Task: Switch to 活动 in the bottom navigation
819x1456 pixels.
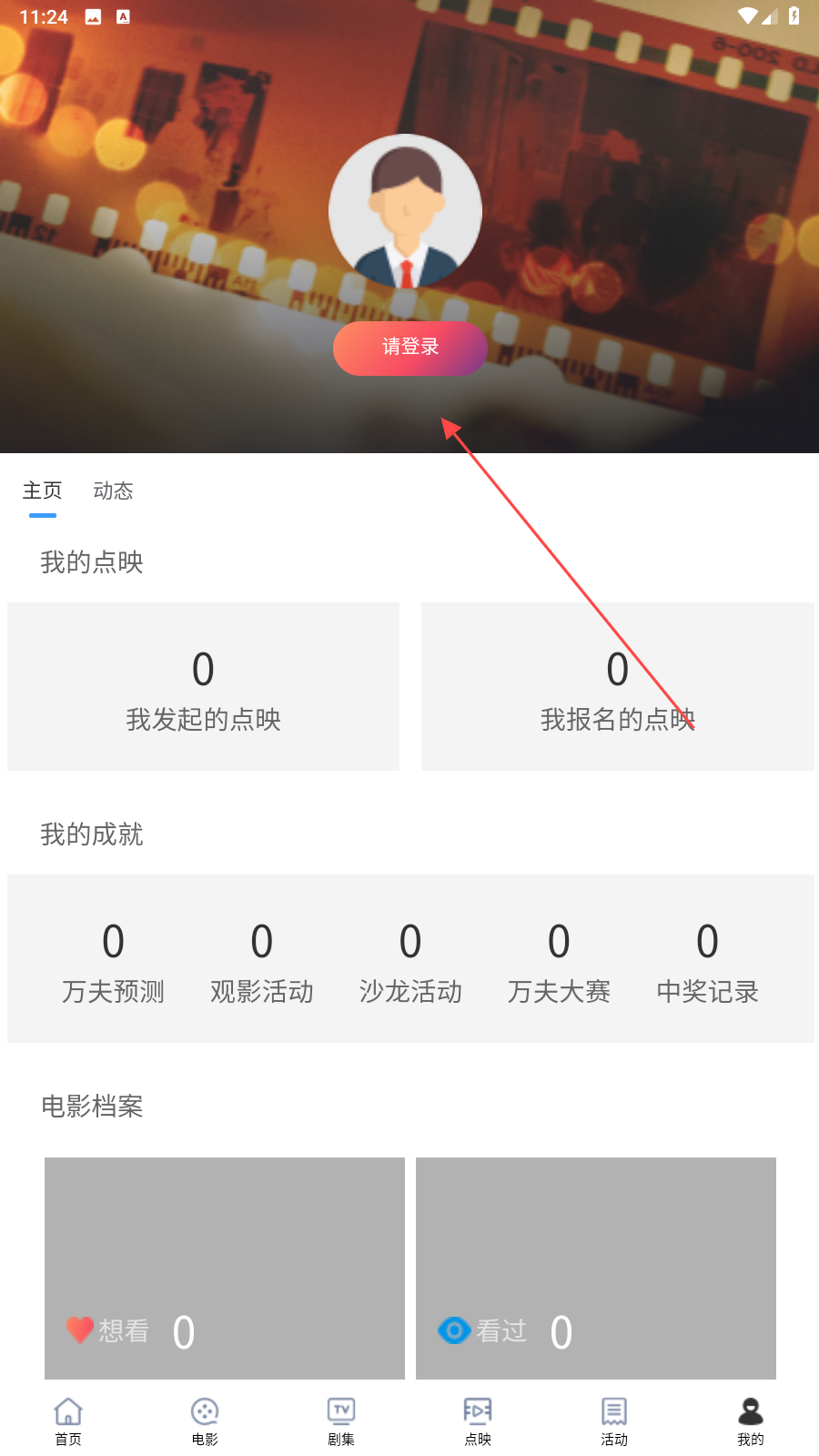Action: [614, 1421]
